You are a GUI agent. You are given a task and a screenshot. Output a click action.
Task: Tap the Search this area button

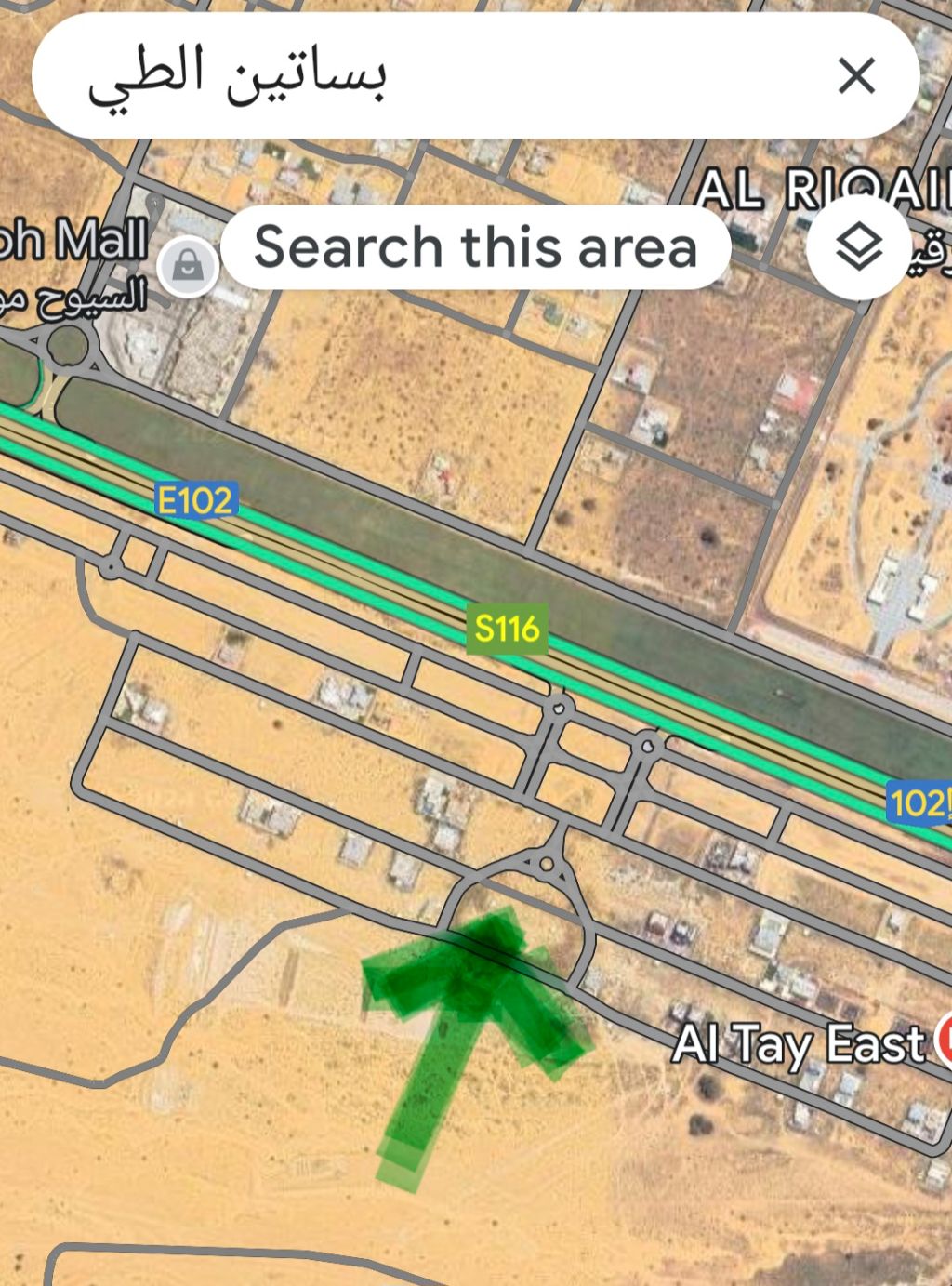(475, 247)
